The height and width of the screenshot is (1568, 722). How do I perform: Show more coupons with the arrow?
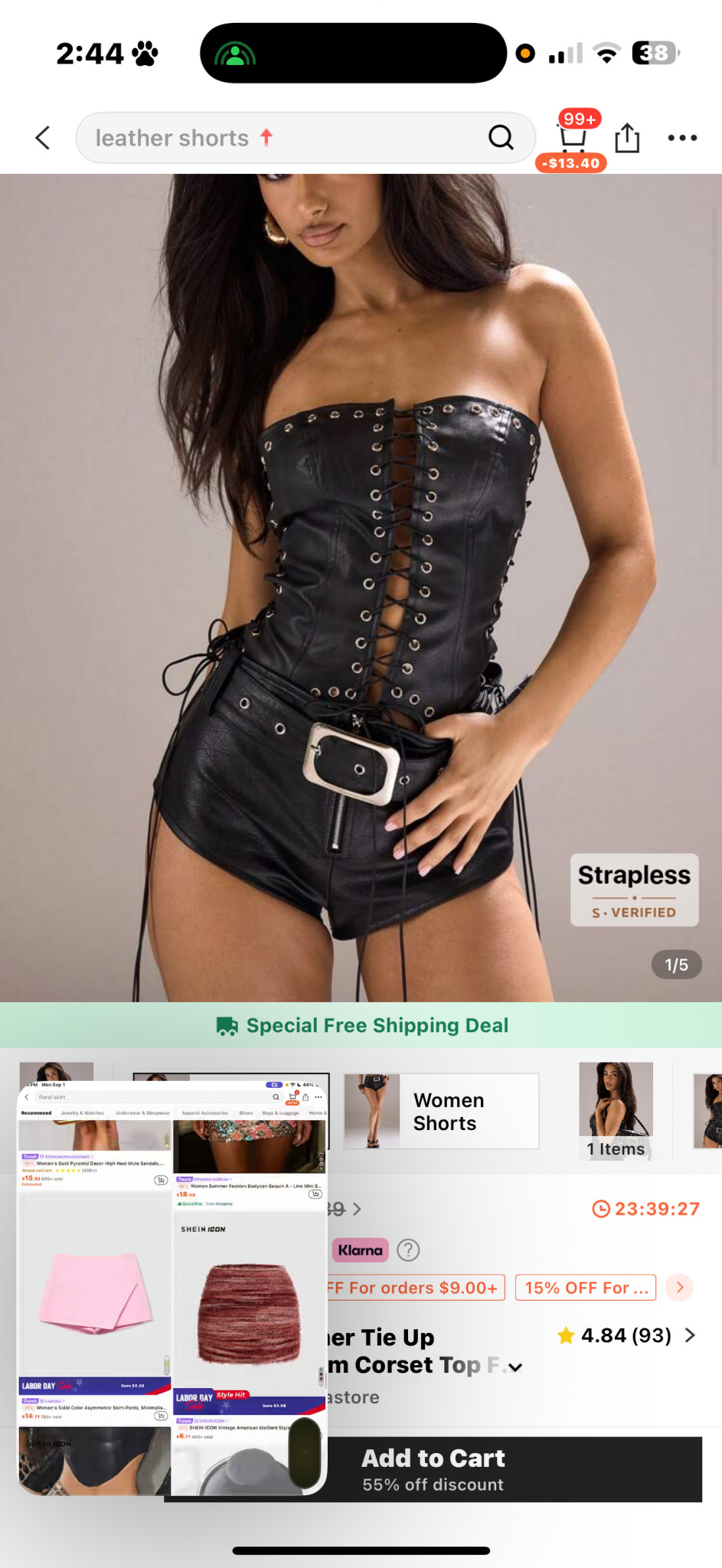coord(680,1288)
